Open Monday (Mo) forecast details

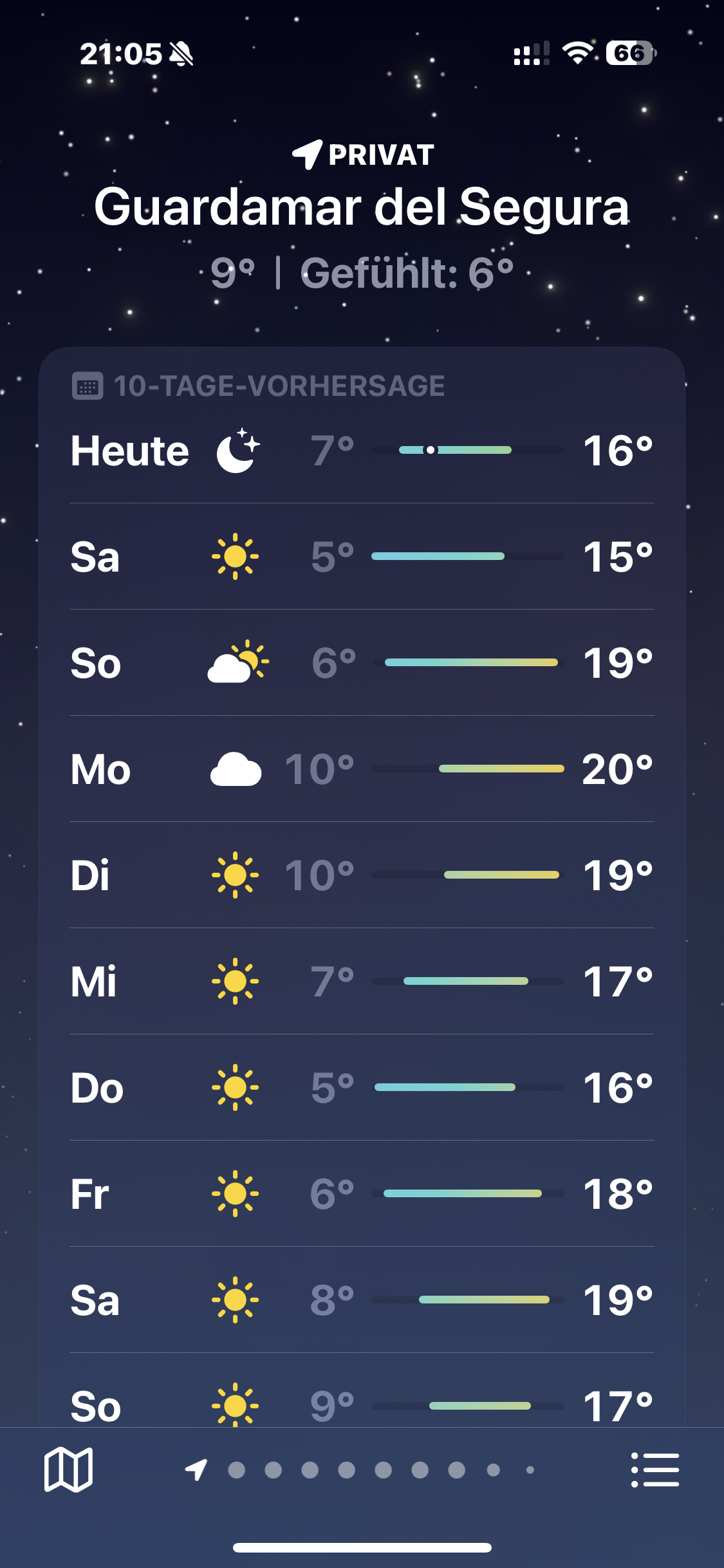coord(362,769)
